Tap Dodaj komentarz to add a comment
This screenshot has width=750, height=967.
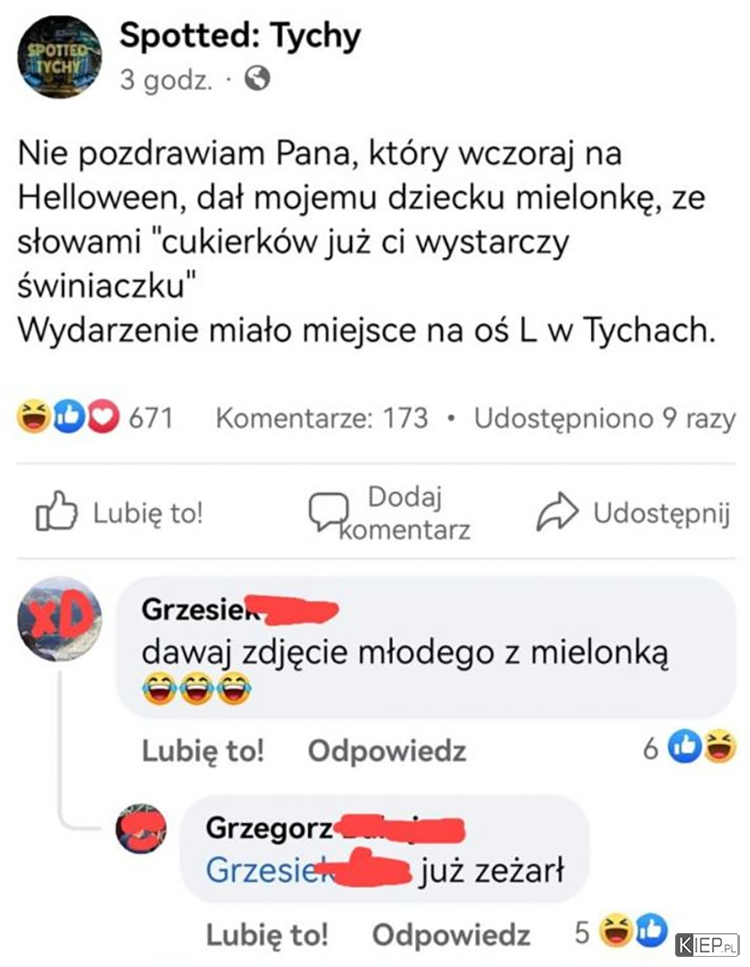coord(390,513)
